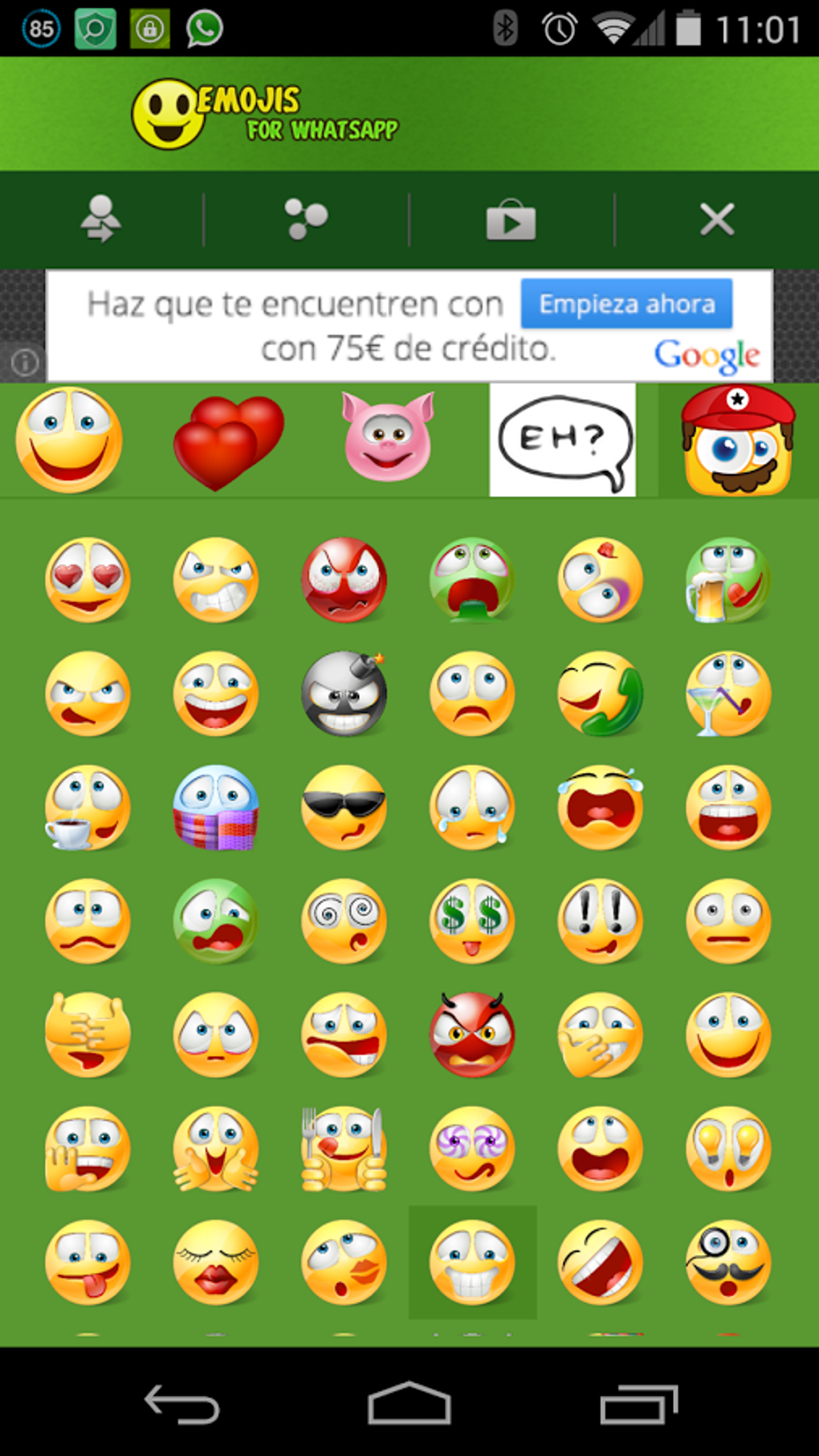Pick the heart-eyes emoji
The image size is (819, 1456).
(88, 580)
